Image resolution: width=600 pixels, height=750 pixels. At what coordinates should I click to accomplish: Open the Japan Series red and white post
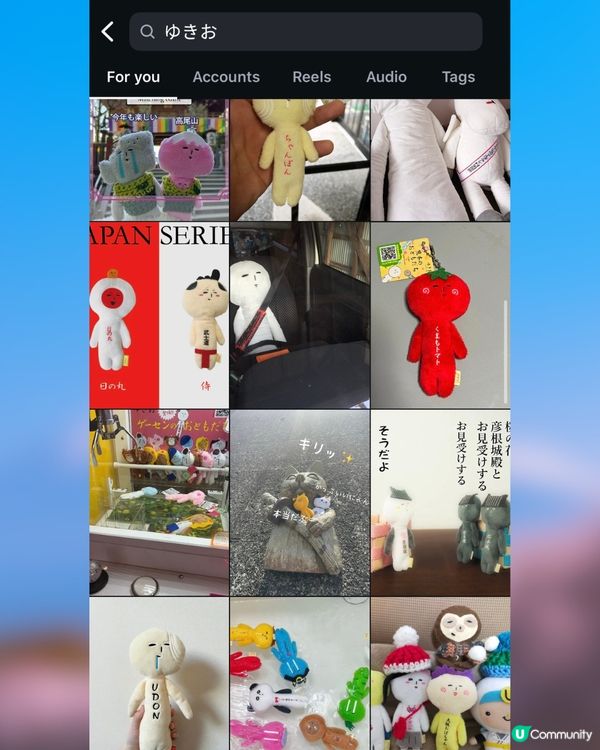click(158, 315)
